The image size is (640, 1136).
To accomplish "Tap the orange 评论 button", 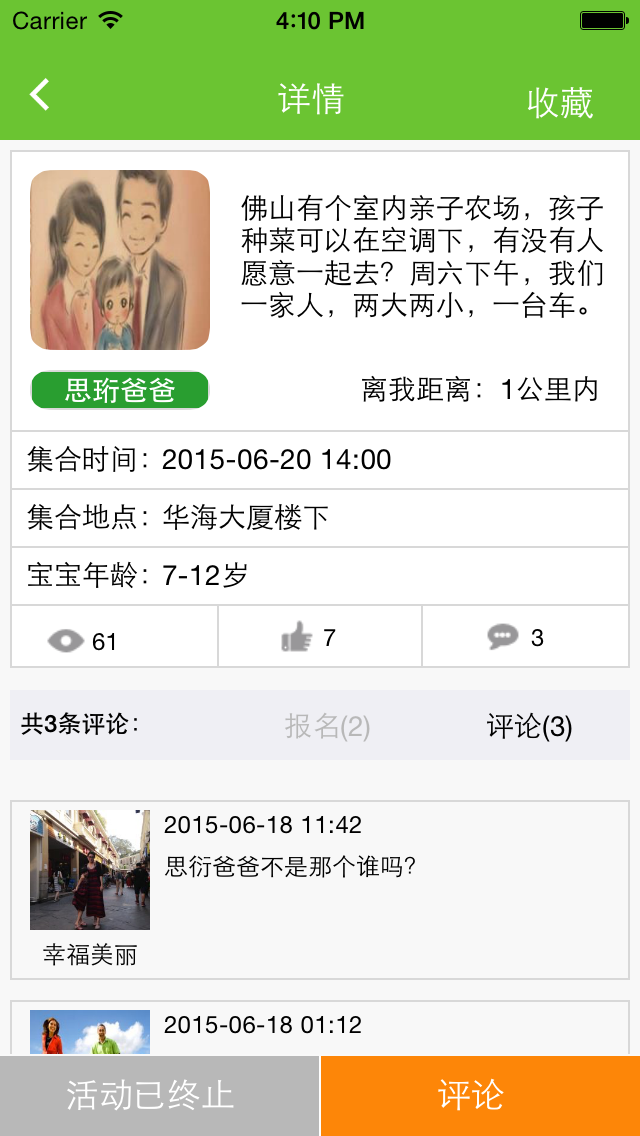I will [x=480, y=1096].
